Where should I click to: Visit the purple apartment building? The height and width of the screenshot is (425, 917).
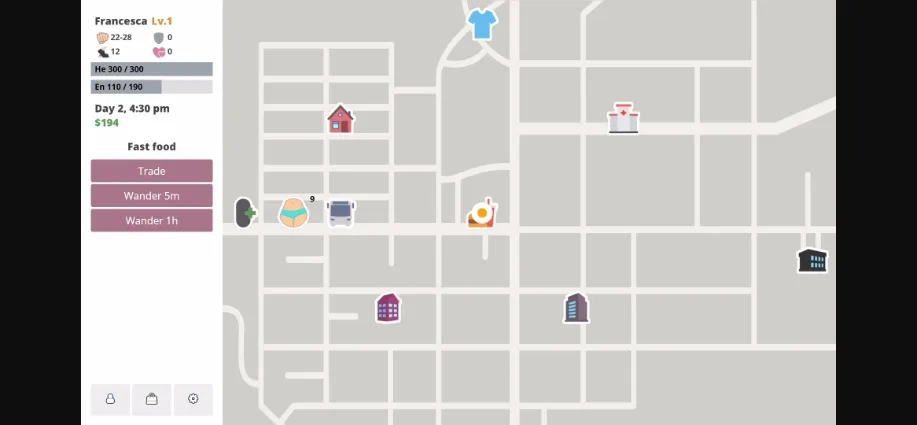click(388, 308)
